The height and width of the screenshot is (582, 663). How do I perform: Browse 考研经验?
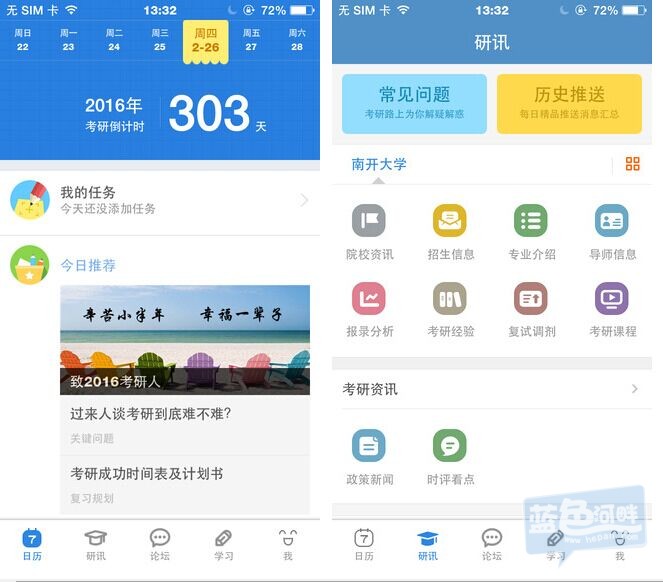click(x=450, y=308)
